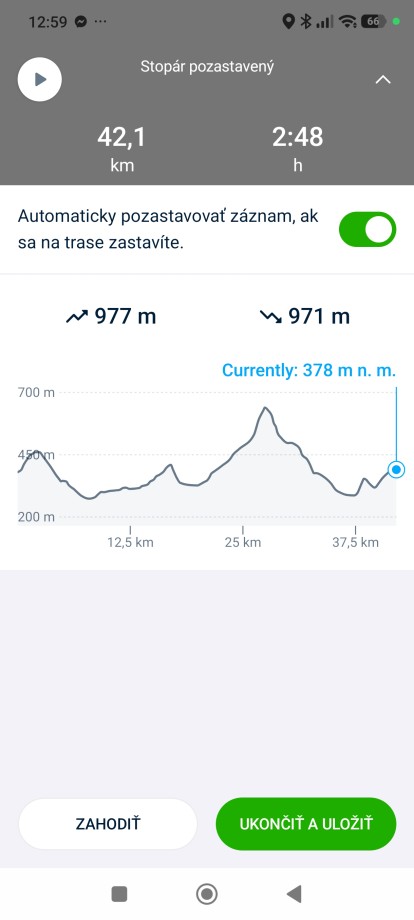The image size is (414, 920).
Task: Tap the current position marker on elevation chart
Action: (x=397, y=469)
